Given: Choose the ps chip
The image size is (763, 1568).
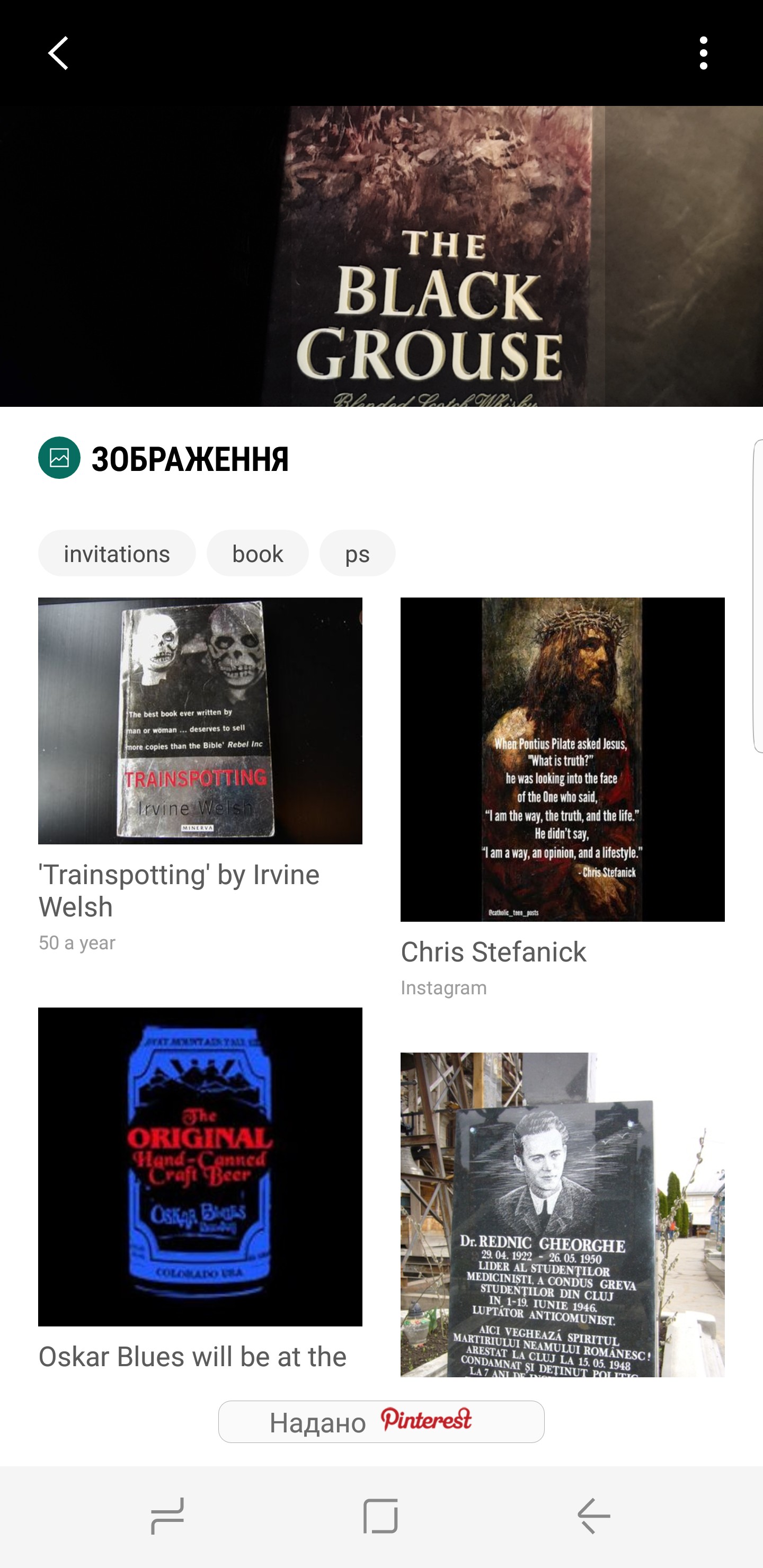Looking at the screenshot, I should pos(358,554).
